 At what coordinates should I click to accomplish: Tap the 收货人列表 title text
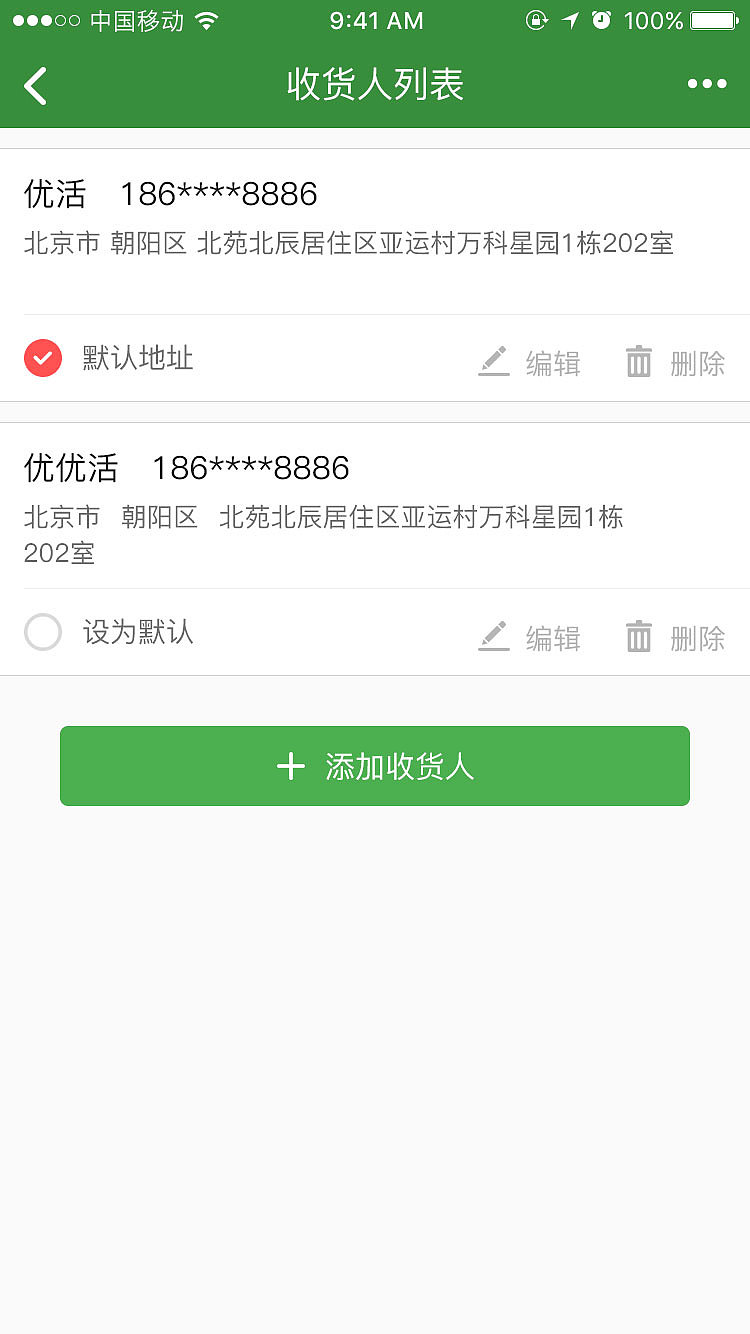374,85
